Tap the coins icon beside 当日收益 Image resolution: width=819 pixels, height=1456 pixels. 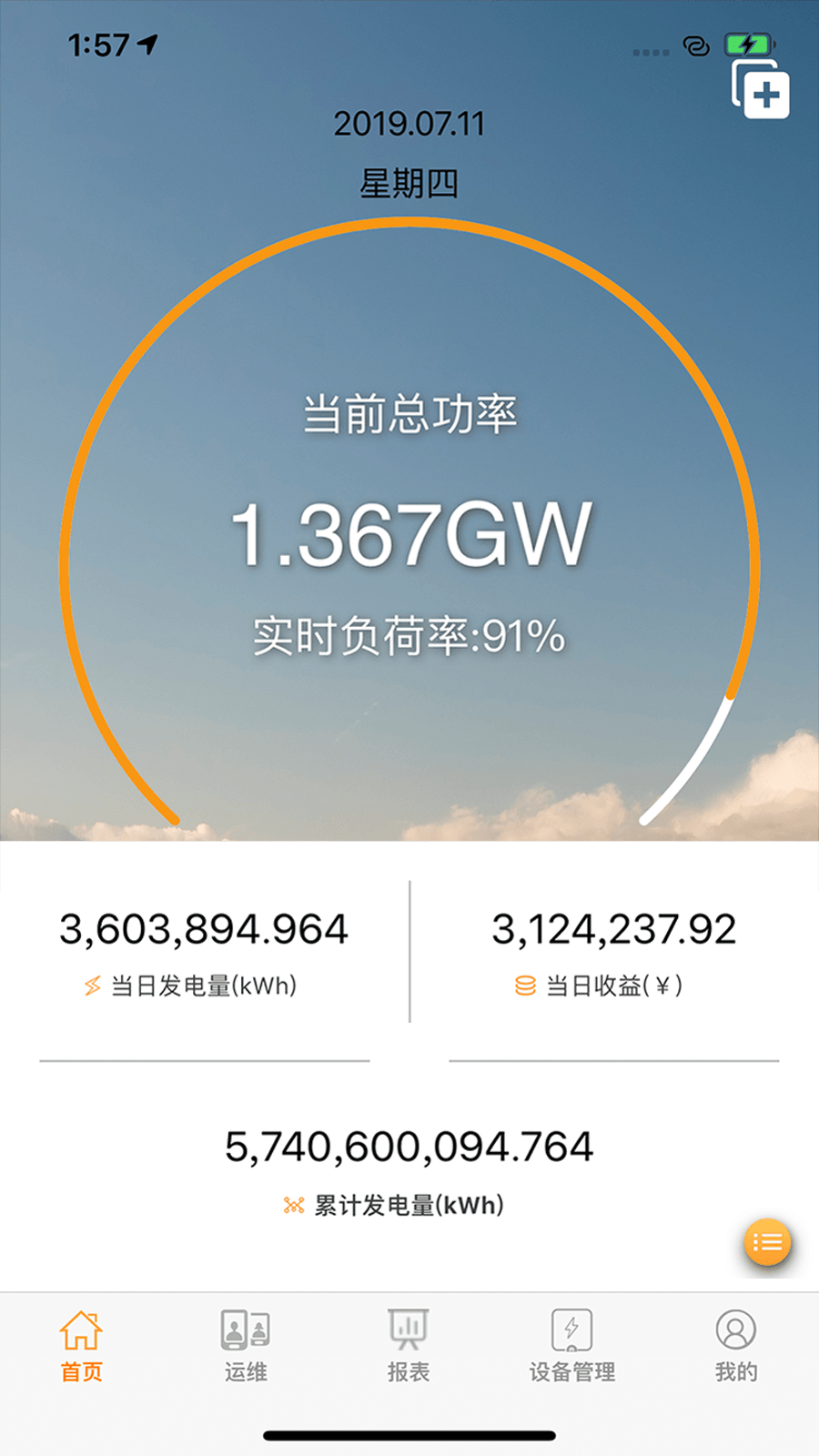pyautogui.click(x=523, y=985)
